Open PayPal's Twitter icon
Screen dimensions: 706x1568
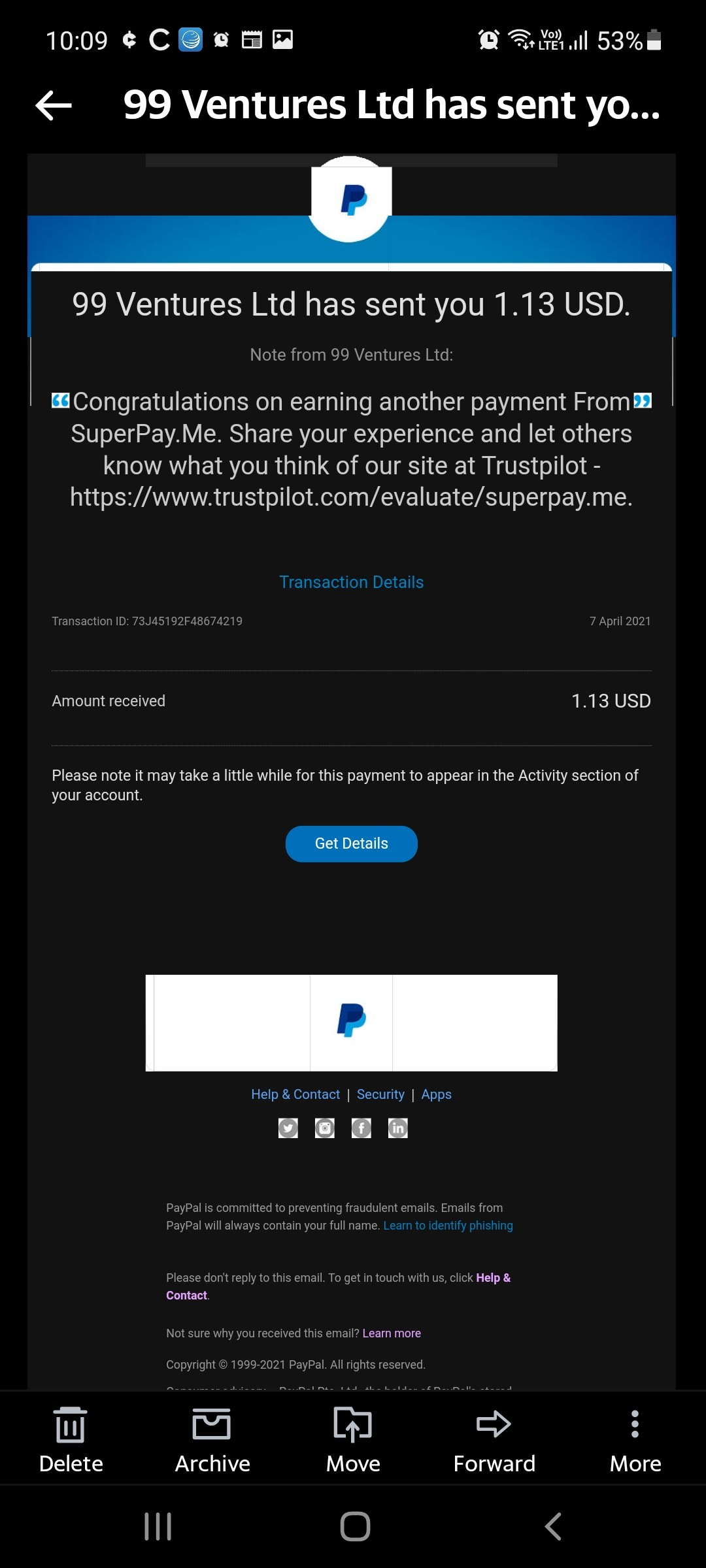coord(288,1128)
